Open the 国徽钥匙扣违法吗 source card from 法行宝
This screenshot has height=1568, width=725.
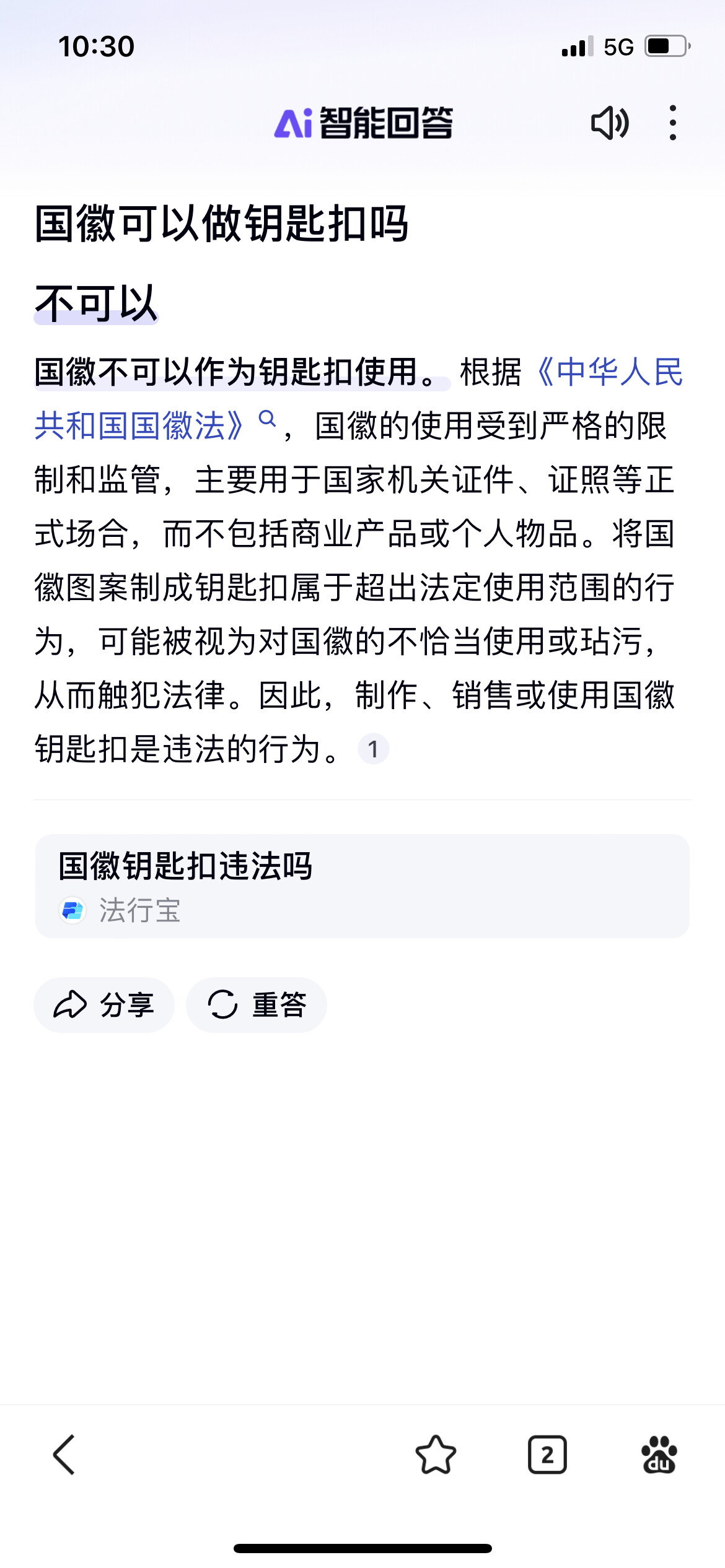click(362, 886)
